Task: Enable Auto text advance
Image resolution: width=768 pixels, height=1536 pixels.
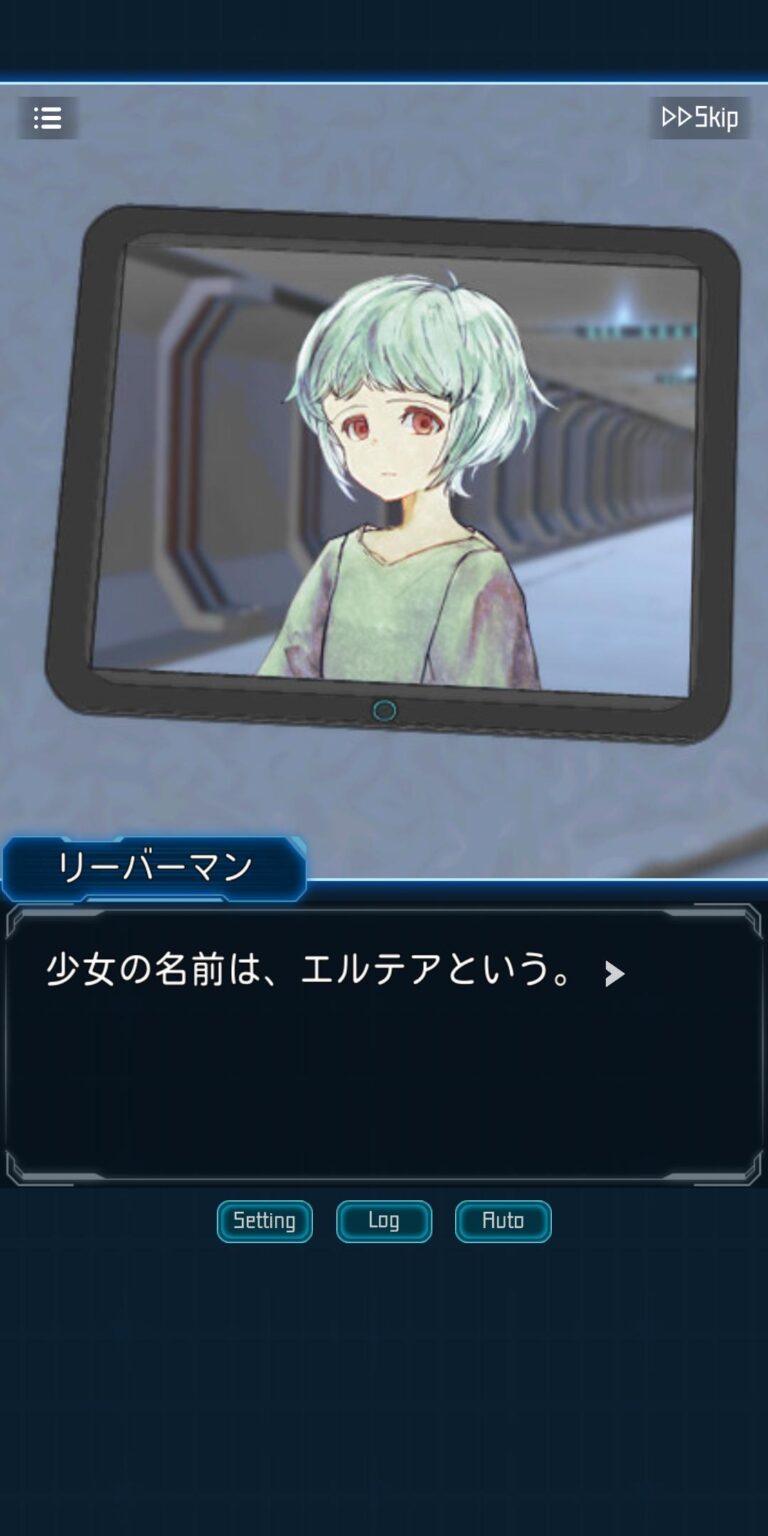Action: tap(503, 1221)
